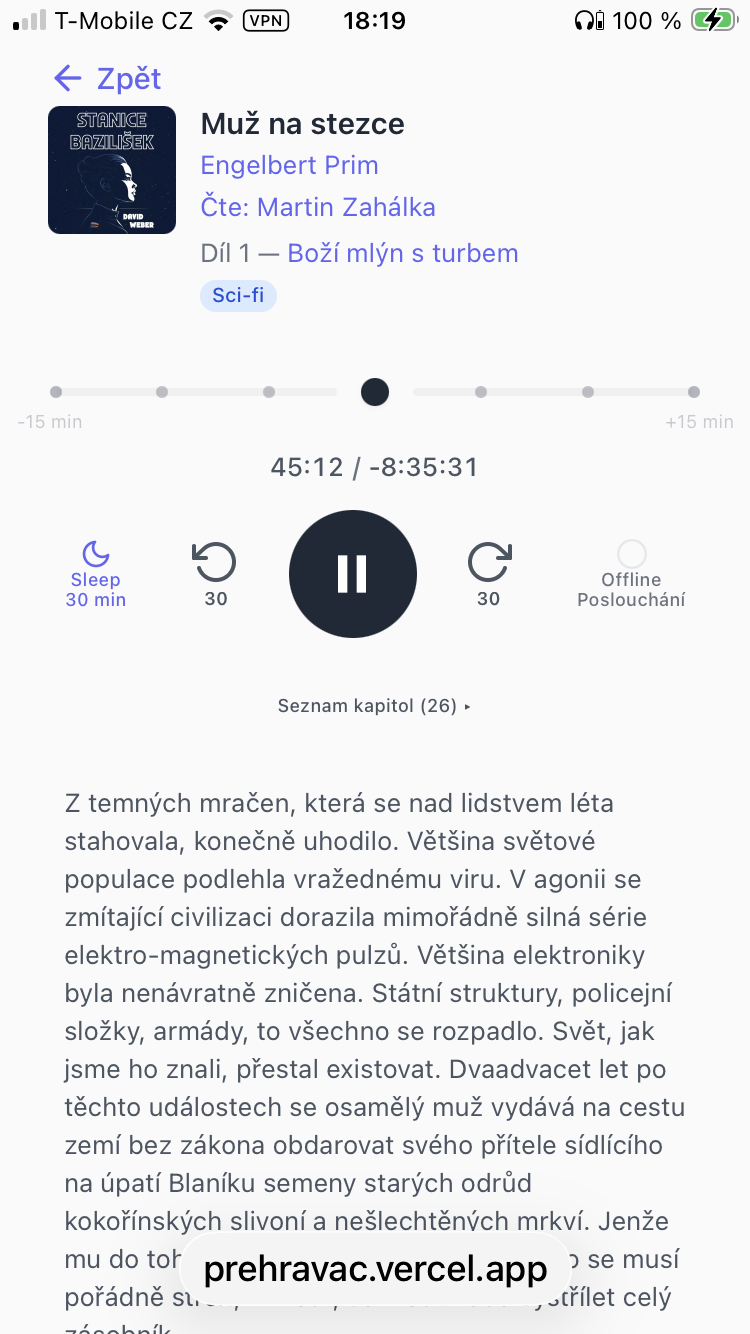
Task: Select the back arrow next to Zpět
Action: pos(67,78)
